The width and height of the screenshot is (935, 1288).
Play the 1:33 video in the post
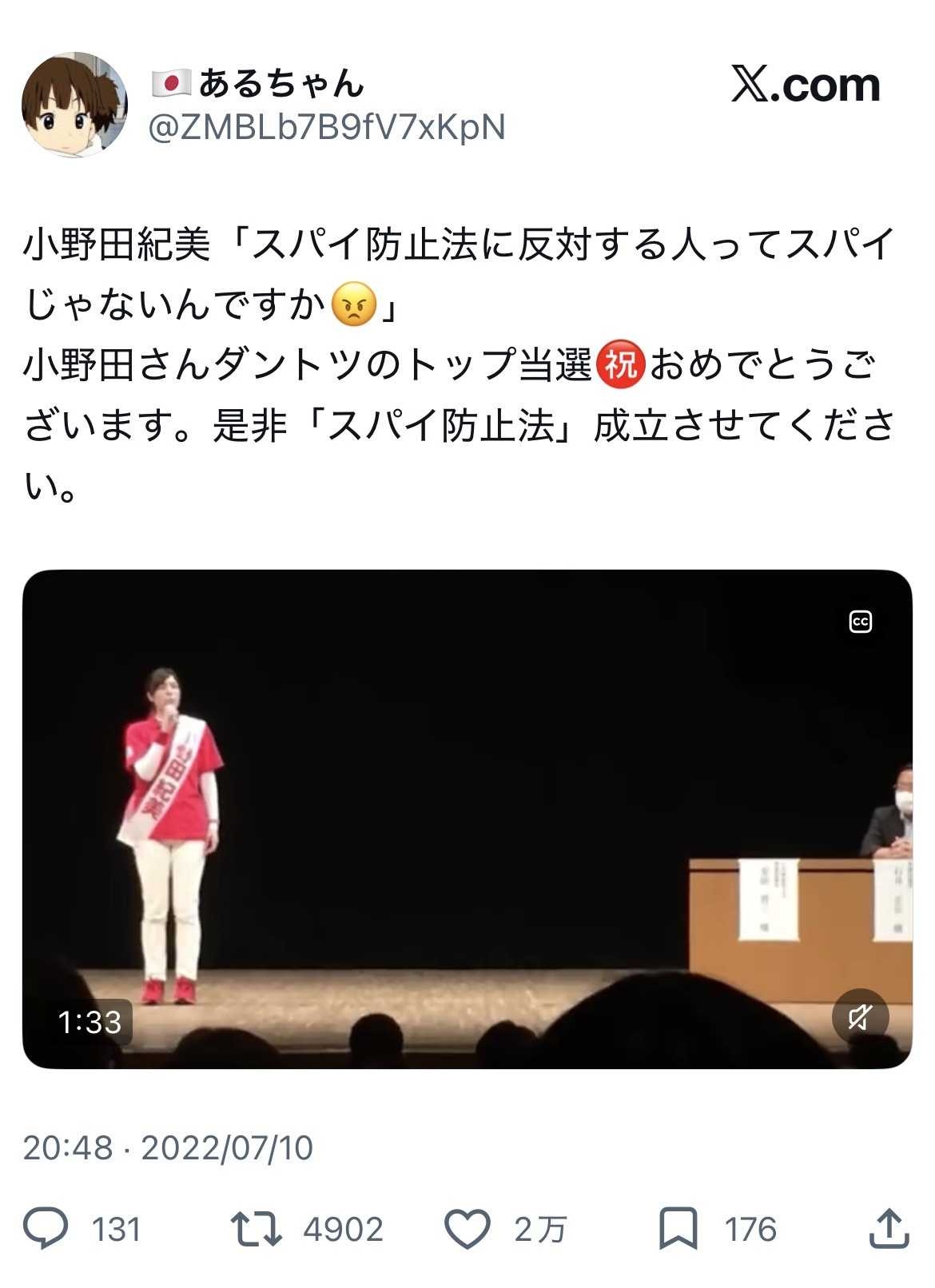[467, 819]
